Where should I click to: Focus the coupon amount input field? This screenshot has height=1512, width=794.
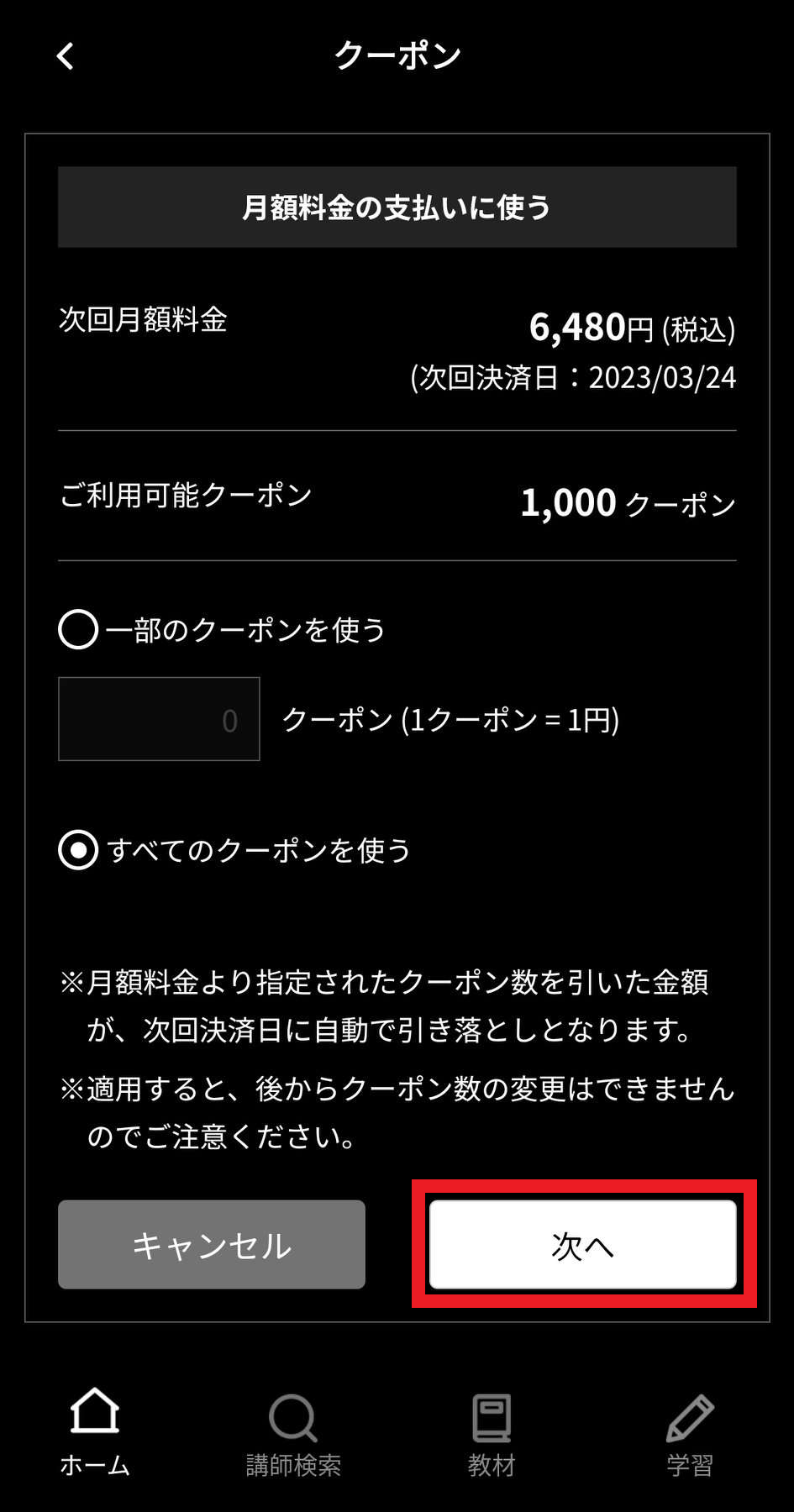[x=159, y=719]
